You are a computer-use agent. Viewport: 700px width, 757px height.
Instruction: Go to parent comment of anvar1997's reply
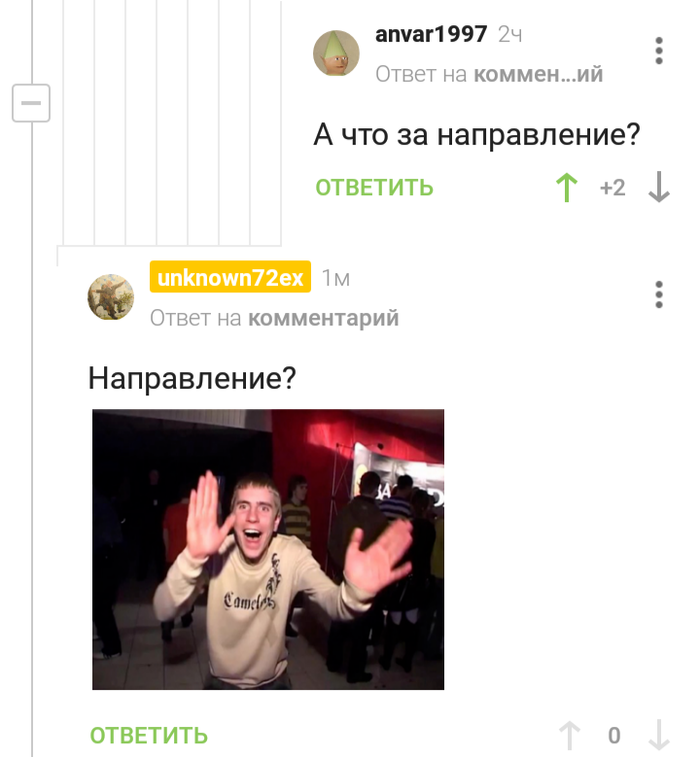pyautogui.click(x=537, y=74)
